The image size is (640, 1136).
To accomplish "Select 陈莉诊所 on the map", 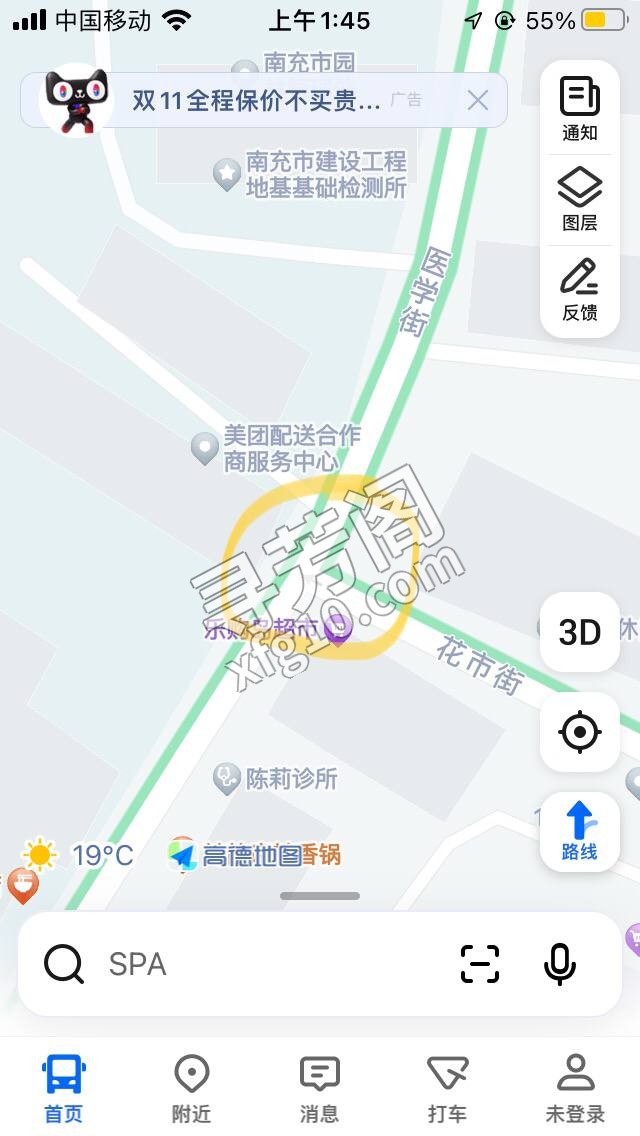I will click(x=275, y=779).
